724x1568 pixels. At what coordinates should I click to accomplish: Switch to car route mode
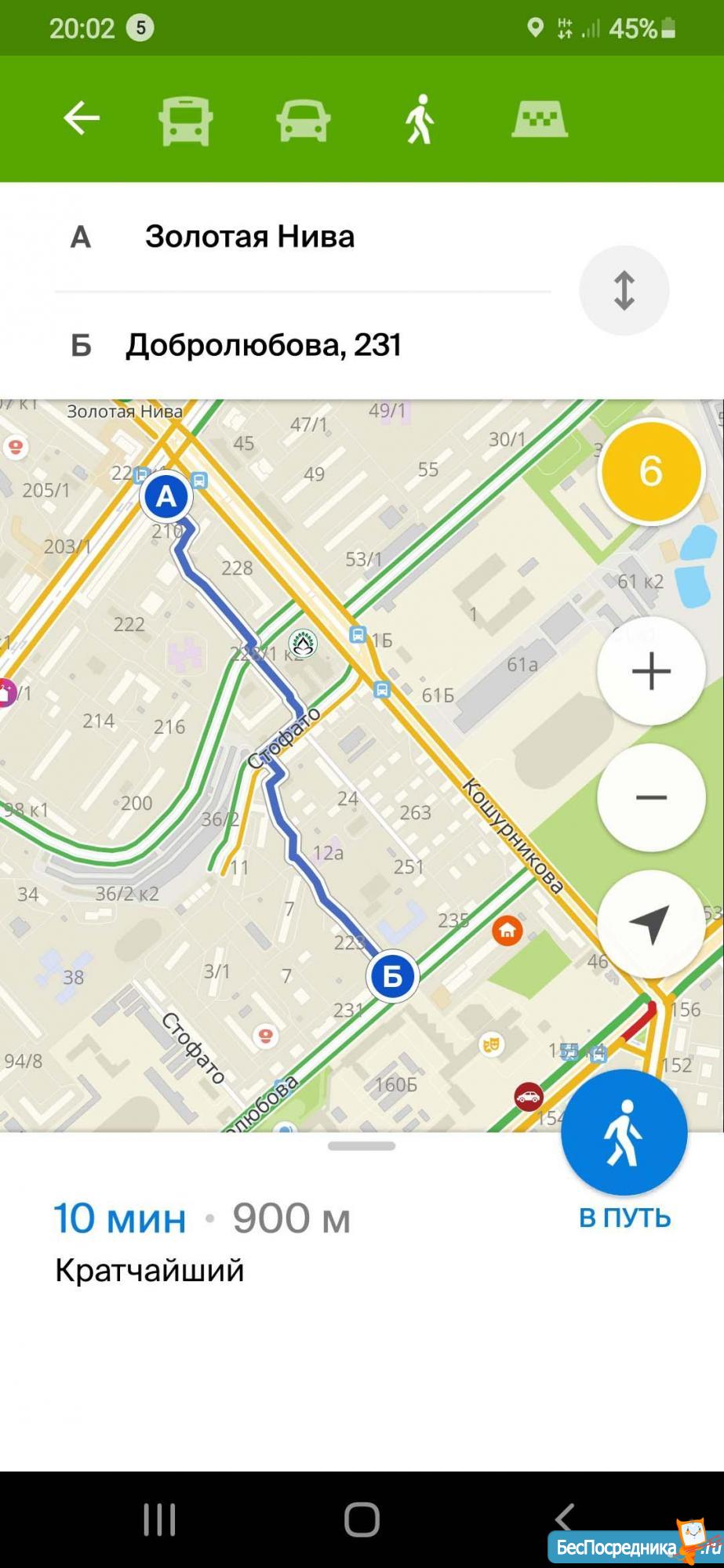pos(303,120)
